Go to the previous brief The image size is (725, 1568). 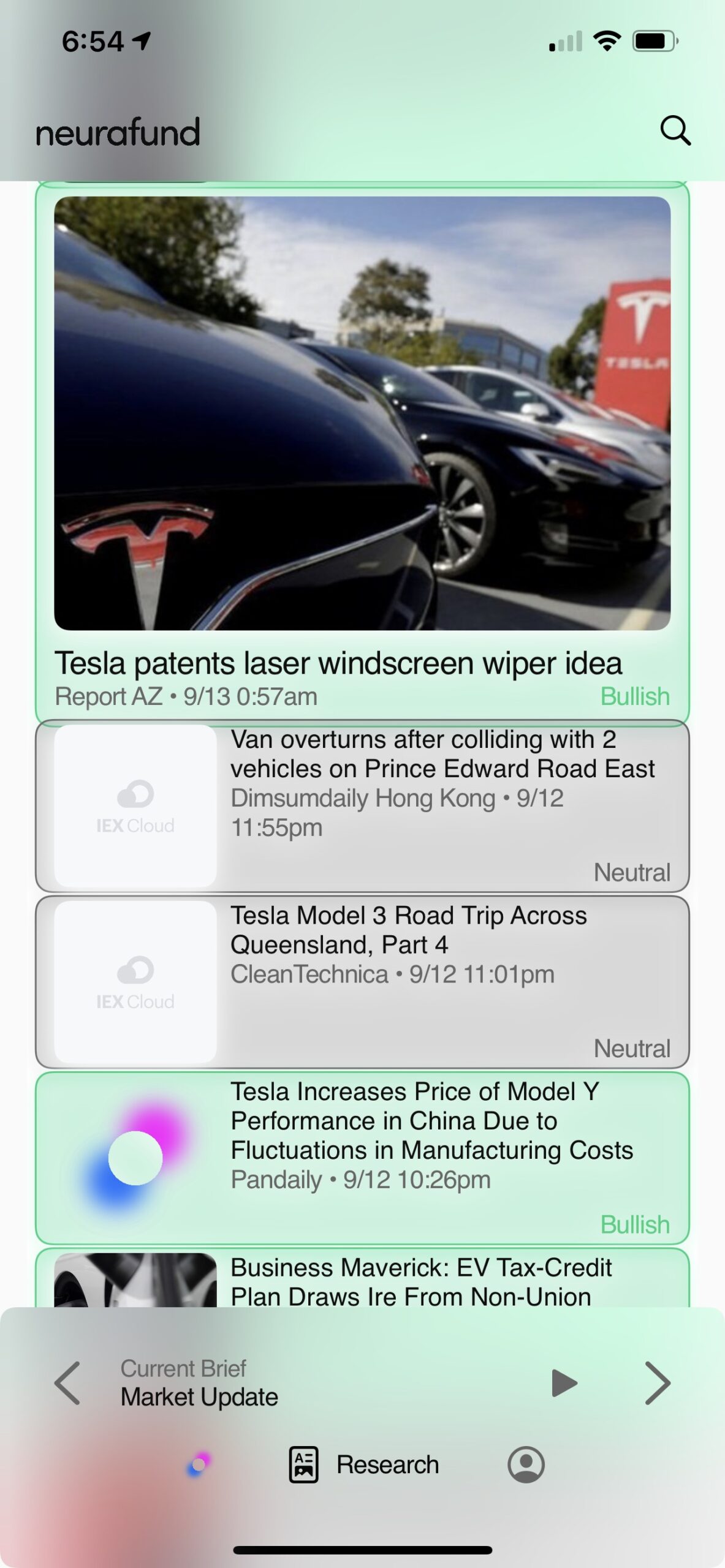67,1382
